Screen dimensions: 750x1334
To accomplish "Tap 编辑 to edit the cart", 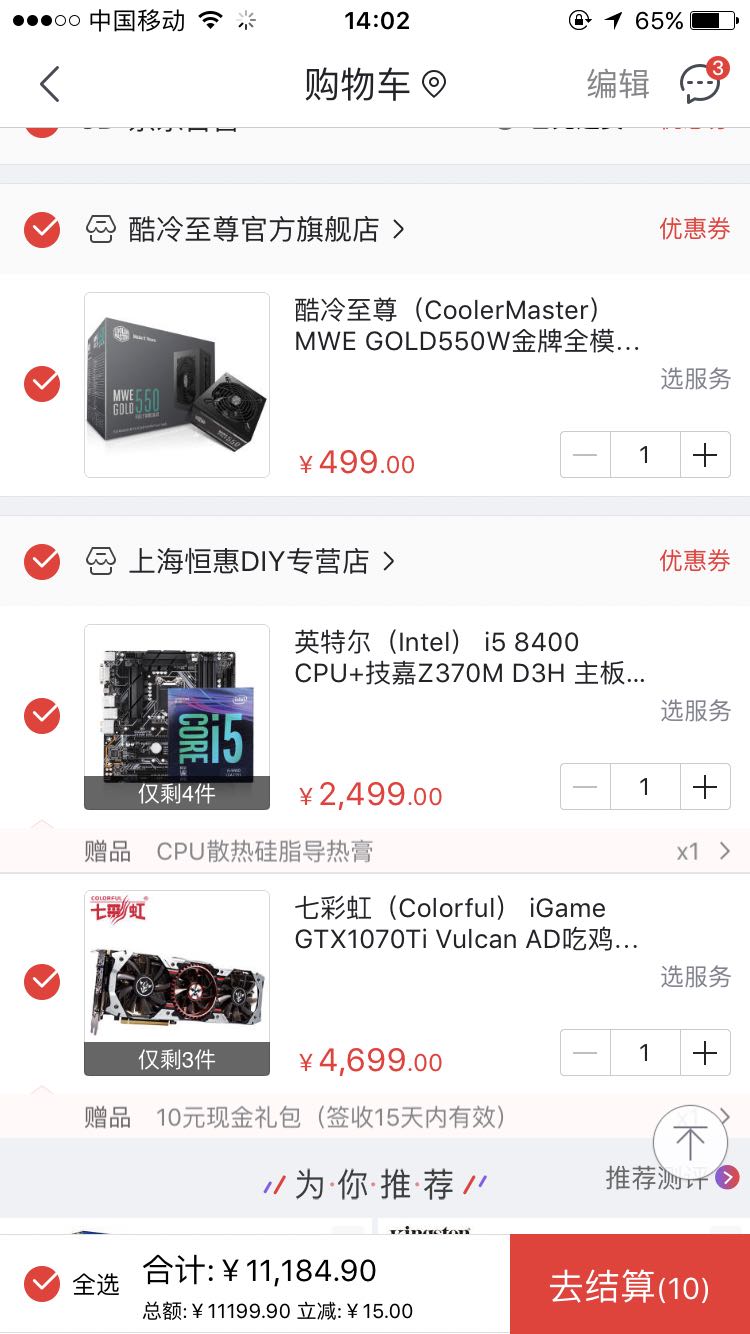I will pyautogui.click(x=617, y=85).
